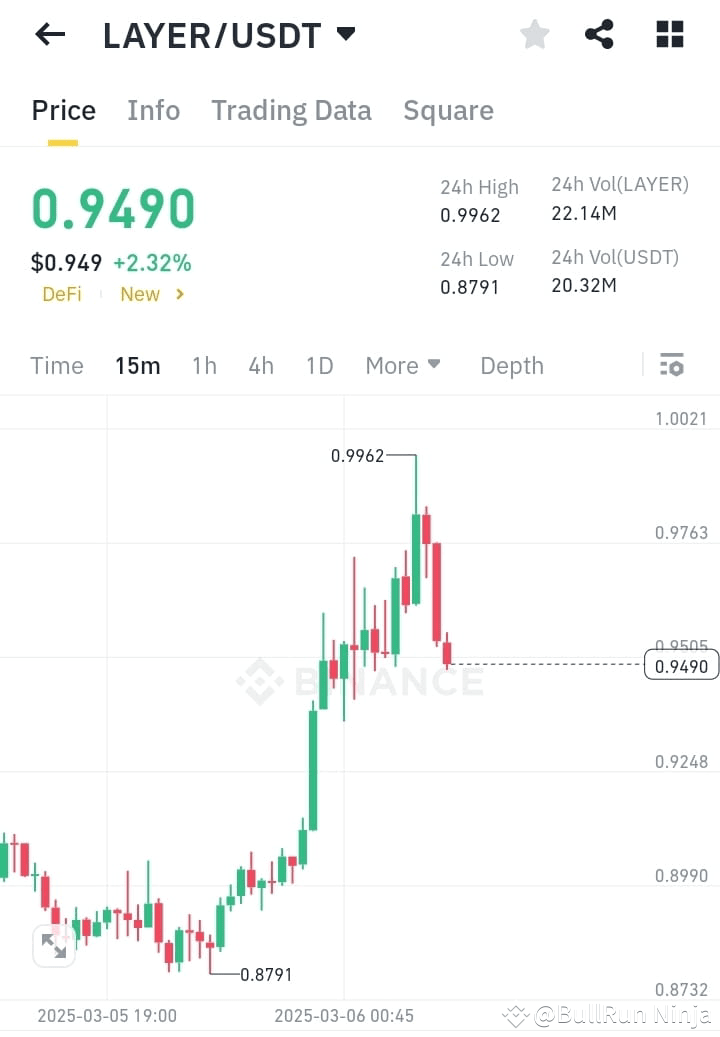Image resolution: width=720 pixels, height=1037 pixels.
Task: Expand the chart to fullscreen
Action: (x=54, y=945)
